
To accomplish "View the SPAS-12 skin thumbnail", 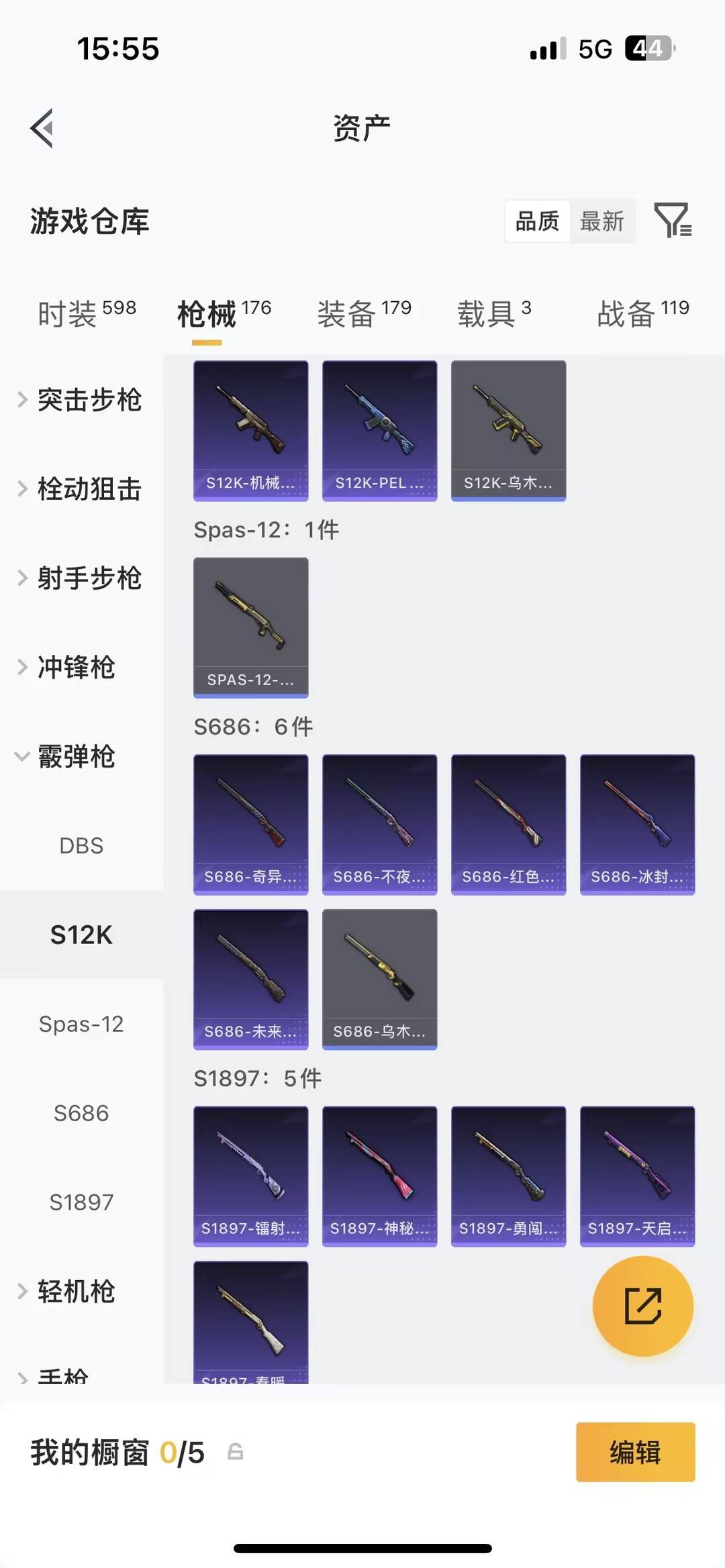I will click(x=250, y=626).
